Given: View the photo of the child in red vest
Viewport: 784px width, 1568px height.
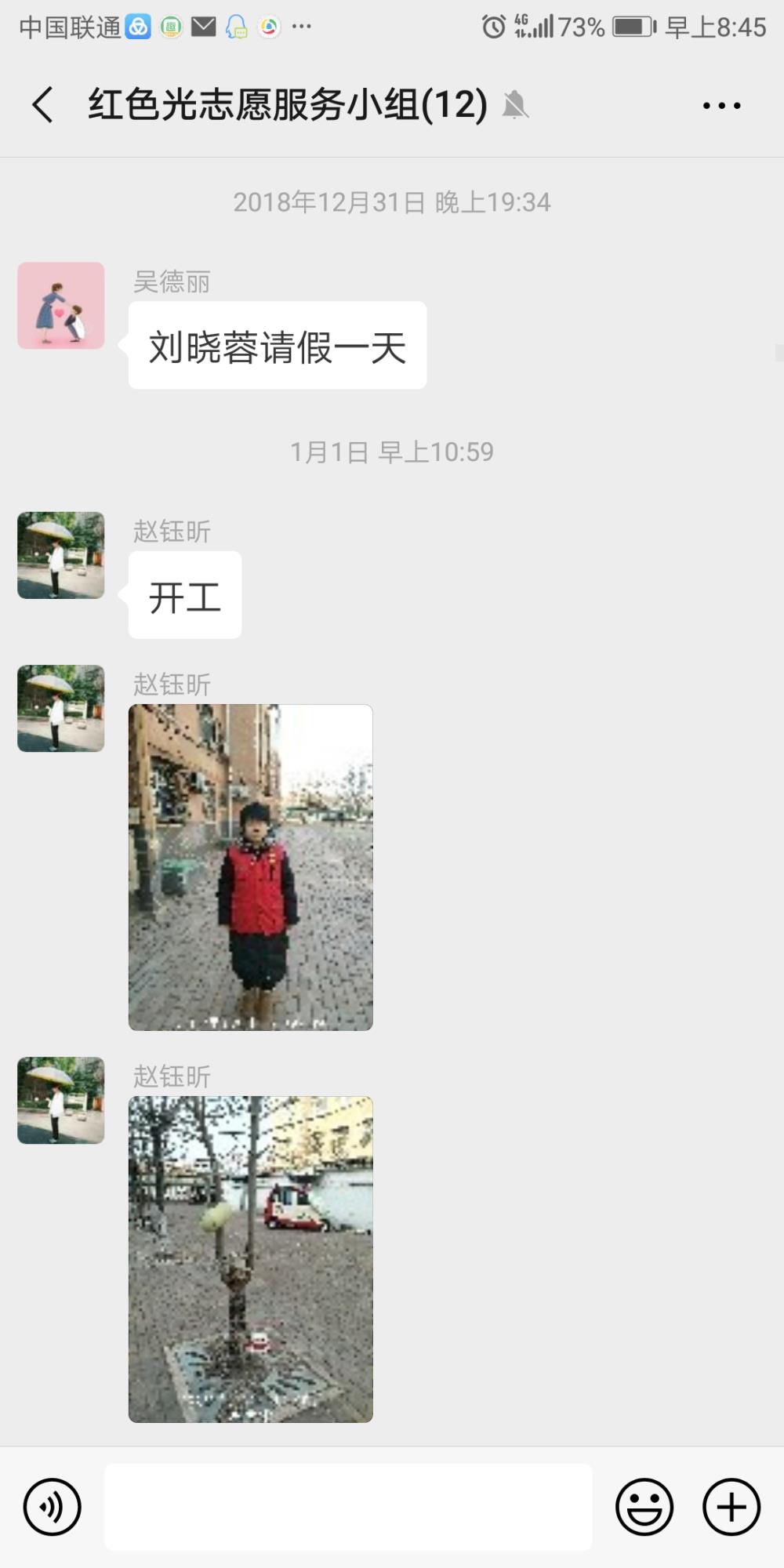Looking at the screenshot, I should (251, 867).
